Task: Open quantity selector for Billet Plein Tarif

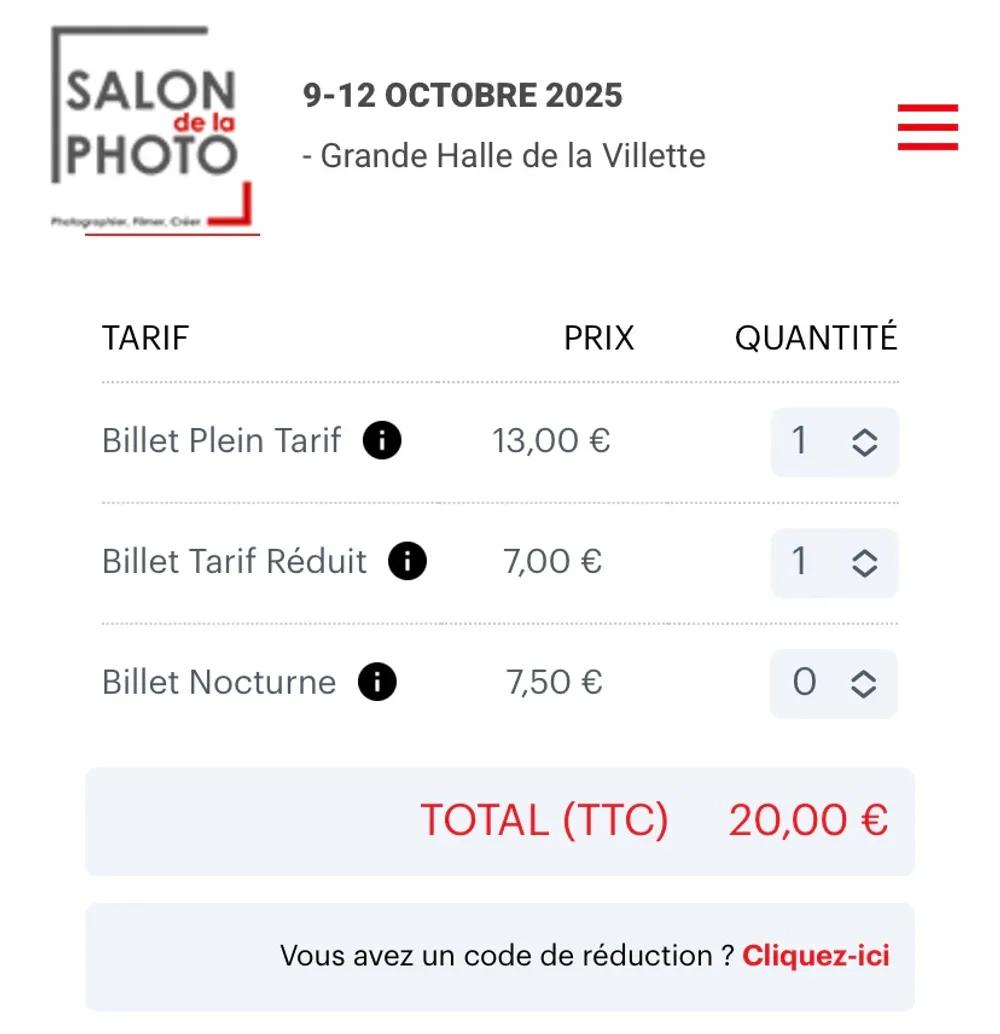Action: click(x=834, y=442)
